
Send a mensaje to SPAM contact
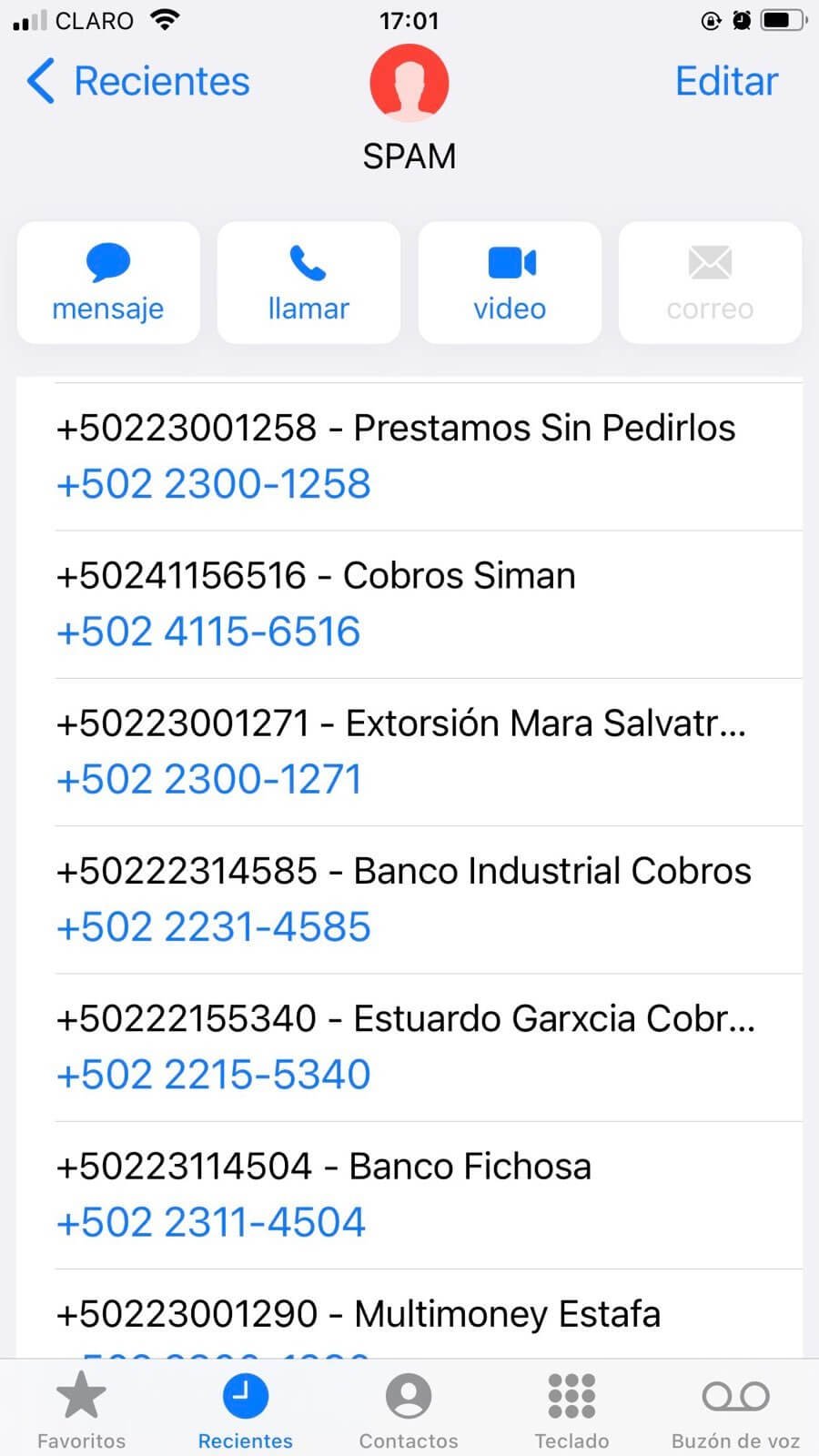point(108,283)
